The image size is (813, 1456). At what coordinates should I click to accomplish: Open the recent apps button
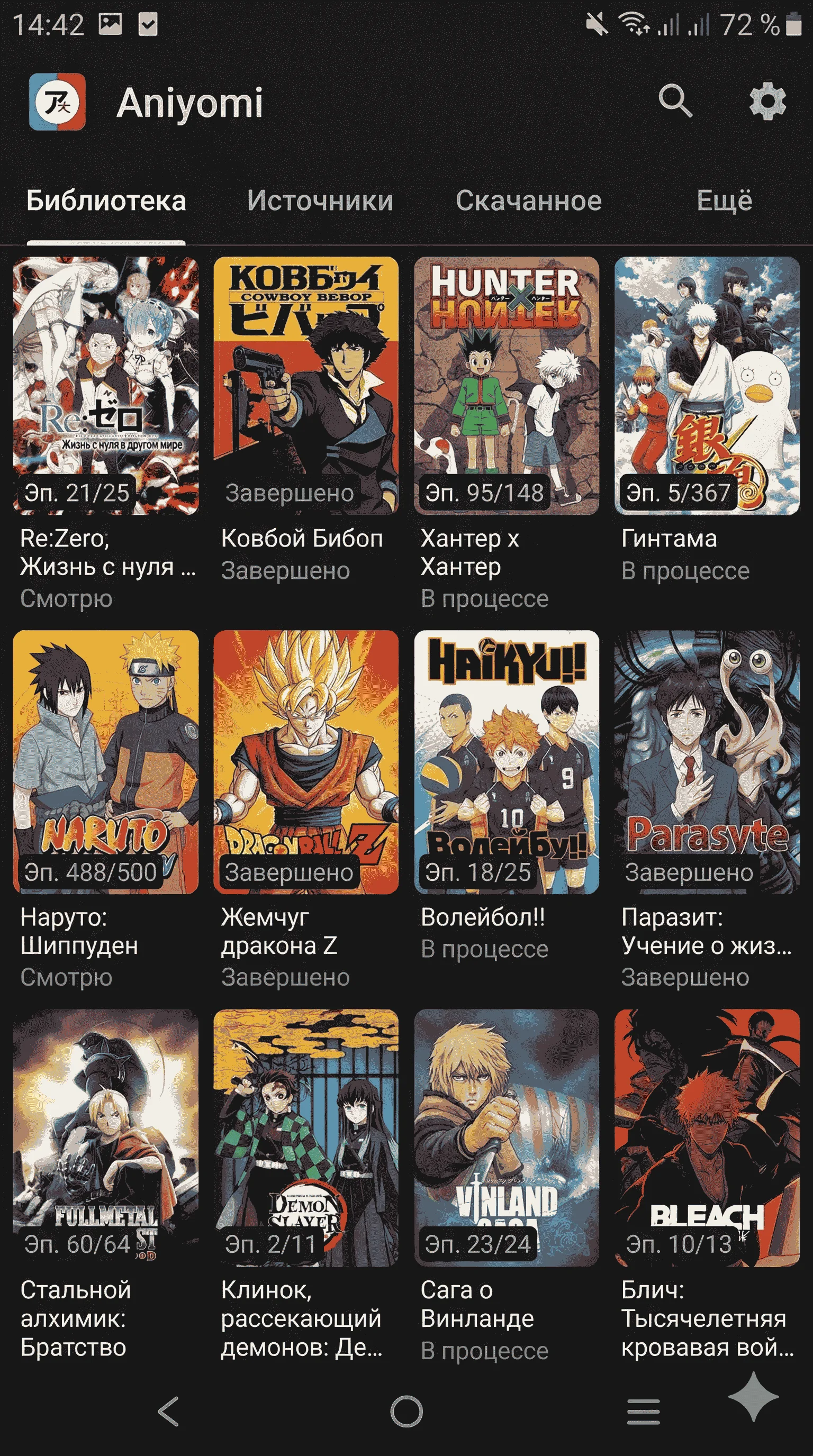tap(644, 1412)
